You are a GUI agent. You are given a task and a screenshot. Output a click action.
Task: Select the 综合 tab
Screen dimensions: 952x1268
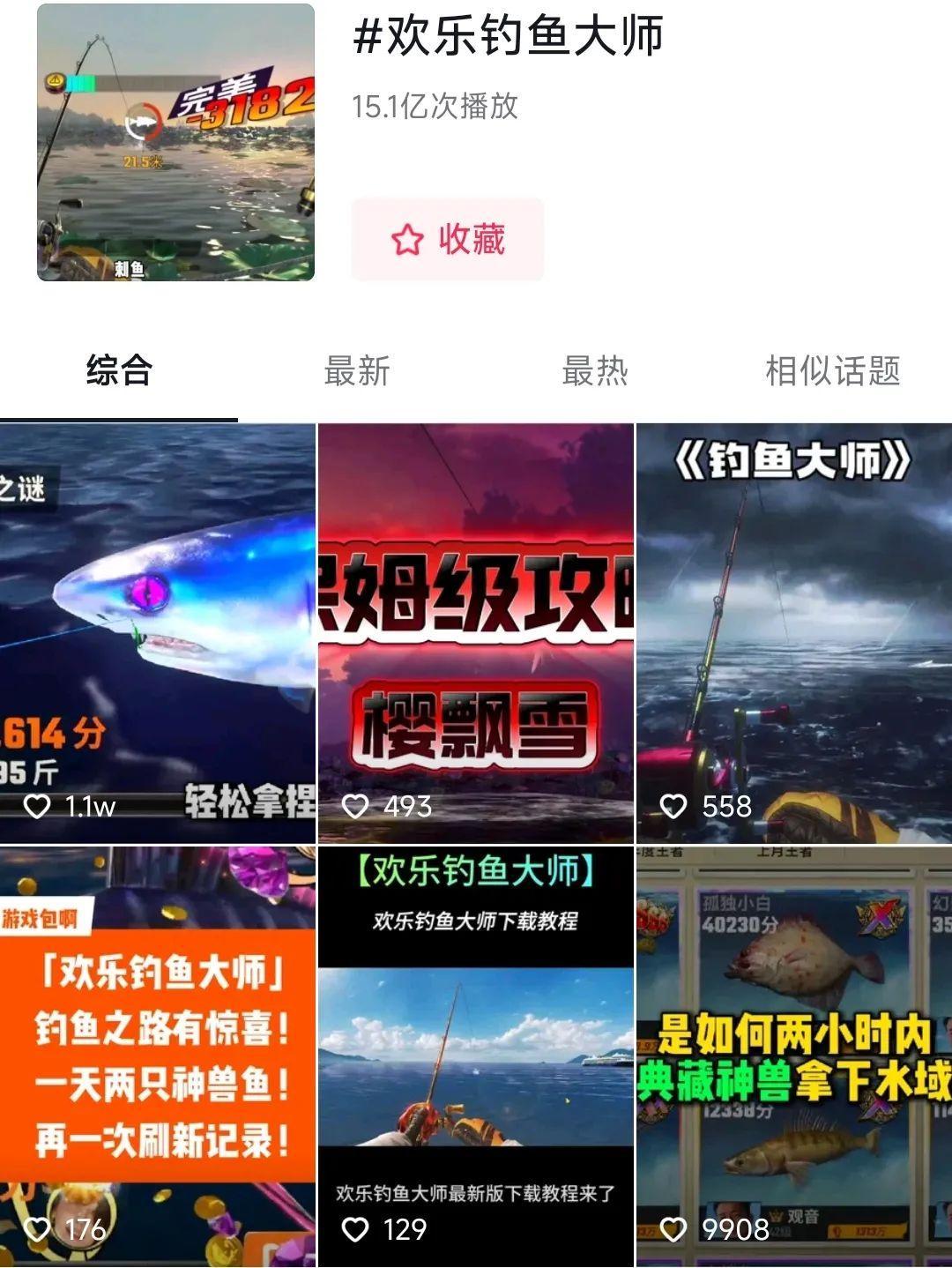click(119, 371)
